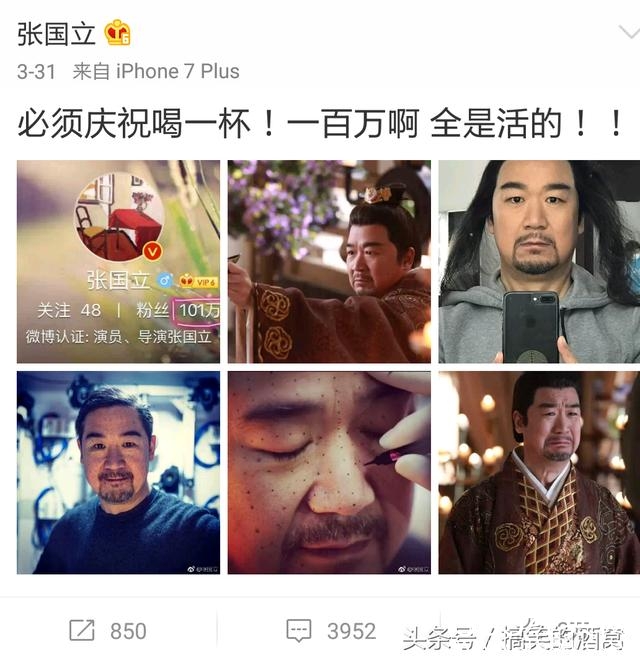The height and width of the screenshot is (660, 640).
Task: View the close-up makeup photo
Action: (329, 472)
